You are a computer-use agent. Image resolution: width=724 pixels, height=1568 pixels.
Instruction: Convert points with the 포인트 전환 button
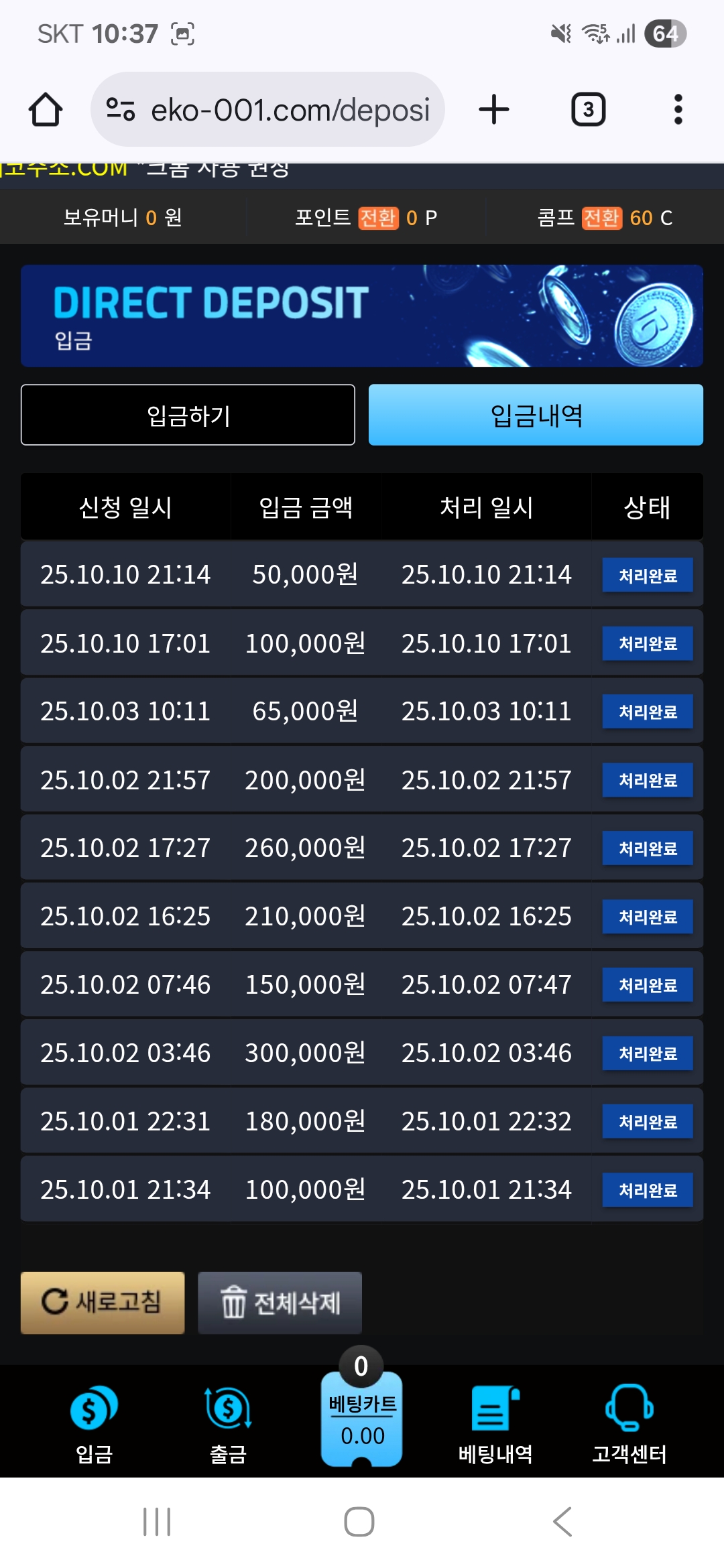pos(378,218)
